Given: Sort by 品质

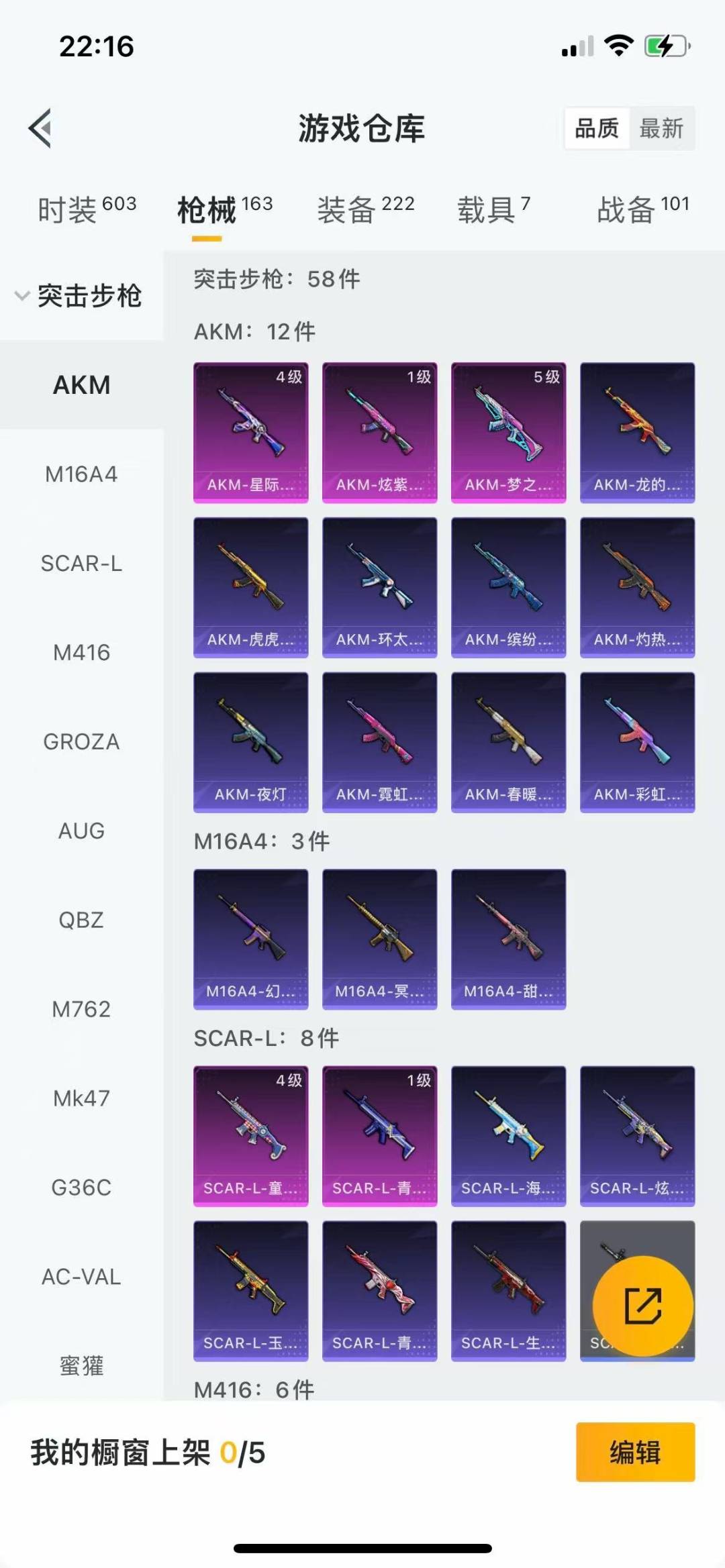Looking at the screenshot, I should (597, 128).
